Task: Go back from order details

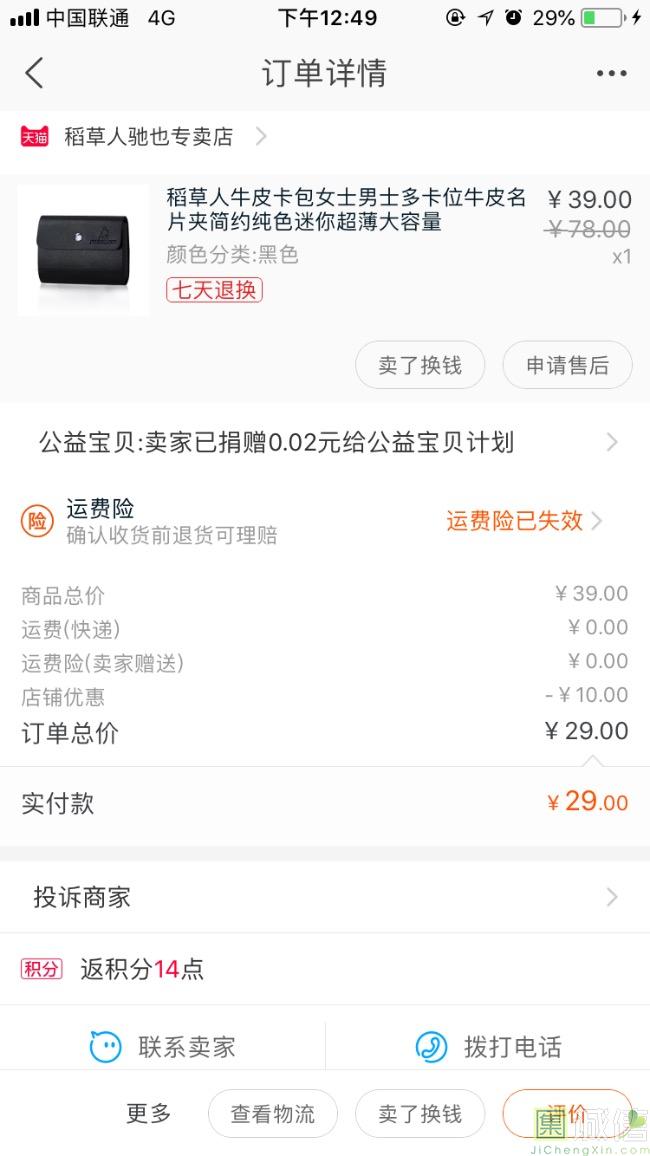Action: pyautogui.click(x=35, y=73)
